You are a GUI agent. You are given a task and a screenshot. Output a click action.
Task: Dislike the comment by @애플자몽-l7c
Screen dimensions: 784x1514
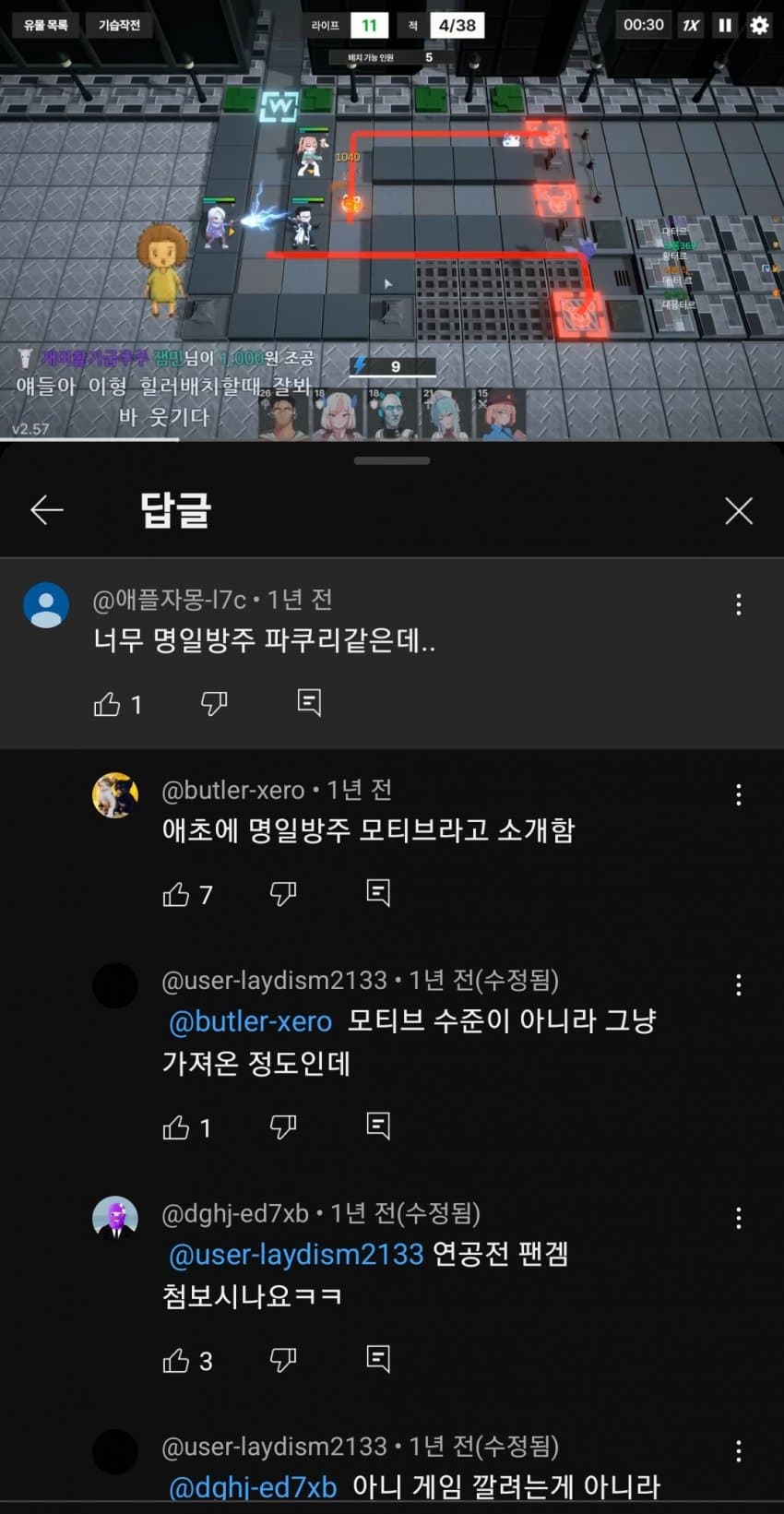(214, 704)
